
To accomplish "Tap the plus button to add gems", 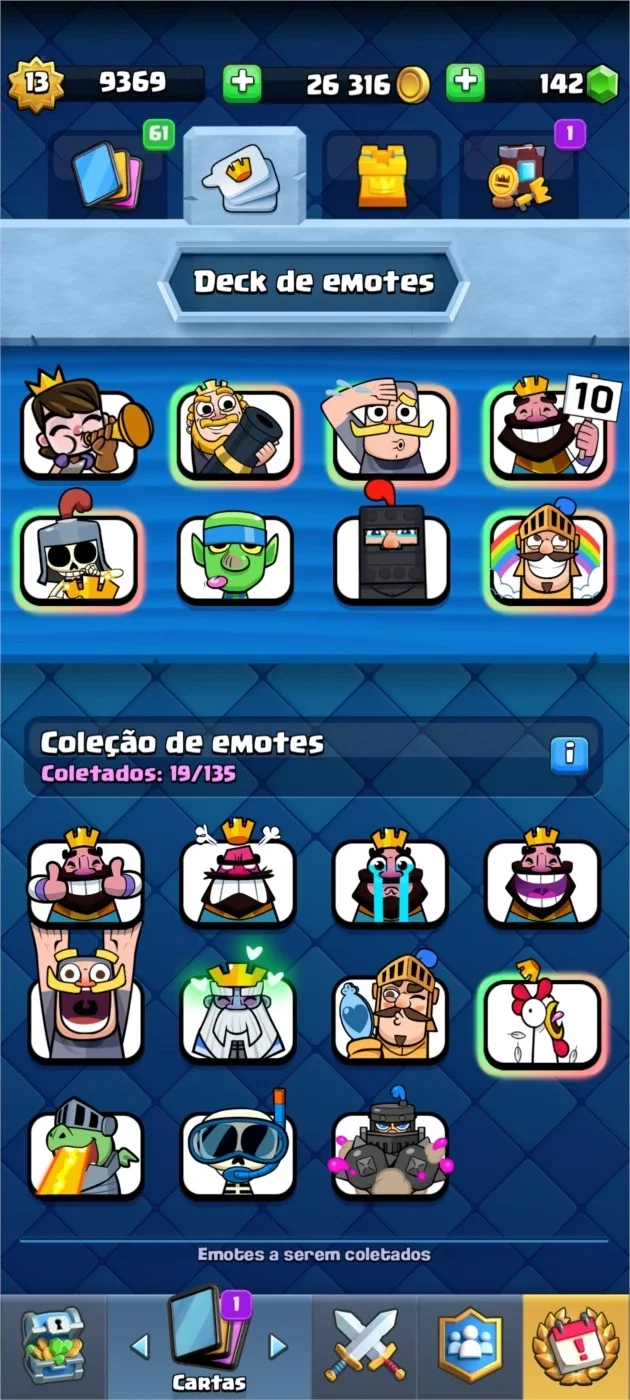I will [x=465, y=84].
